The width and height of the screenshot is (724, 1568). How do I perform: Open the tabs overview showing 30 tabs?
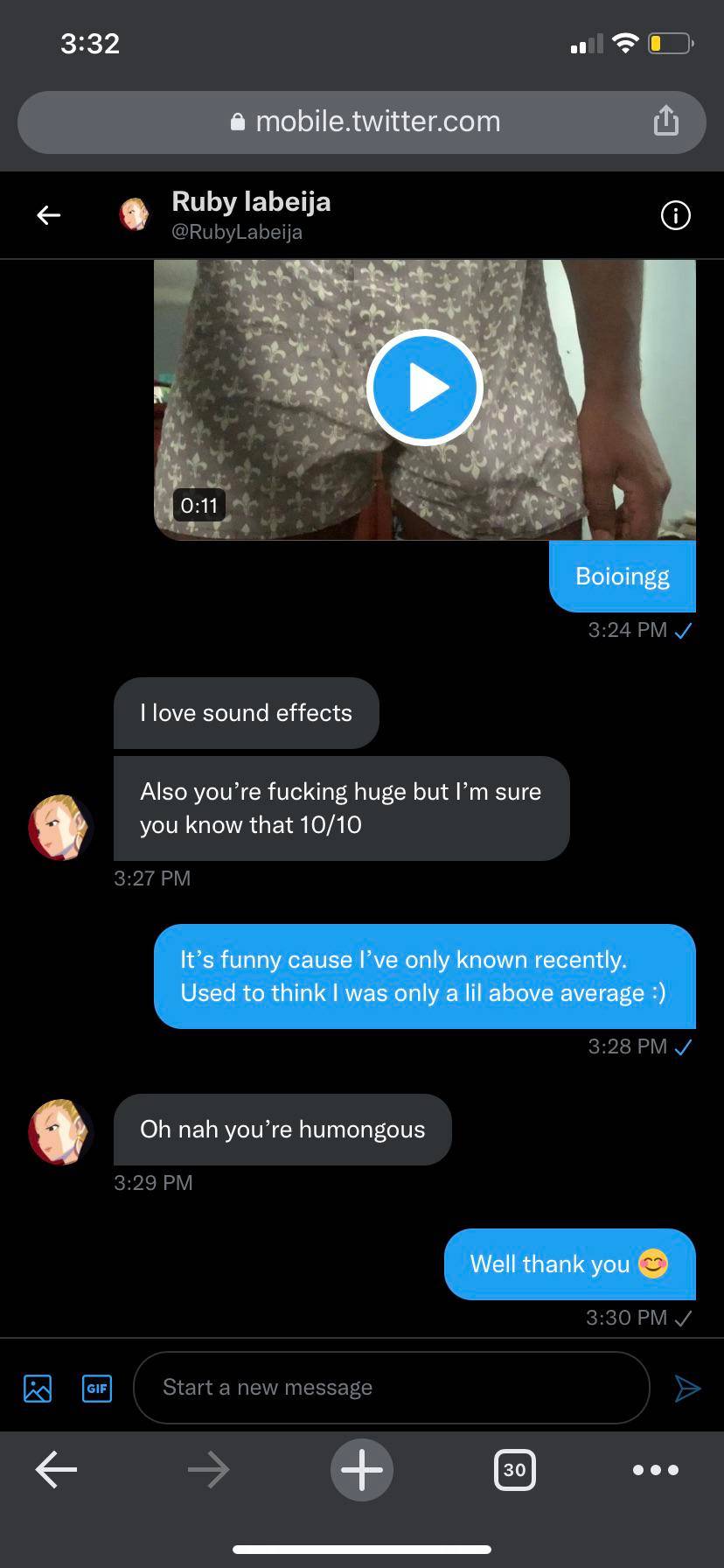[x=514, y=1470]
